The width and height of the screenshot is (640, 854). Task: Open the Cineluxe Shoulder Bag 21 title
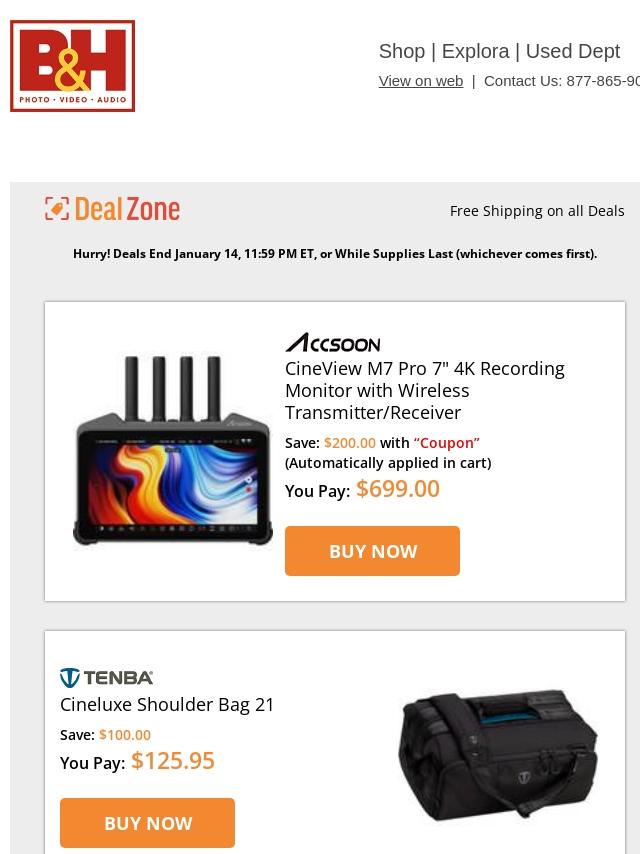tap(167, 704)
